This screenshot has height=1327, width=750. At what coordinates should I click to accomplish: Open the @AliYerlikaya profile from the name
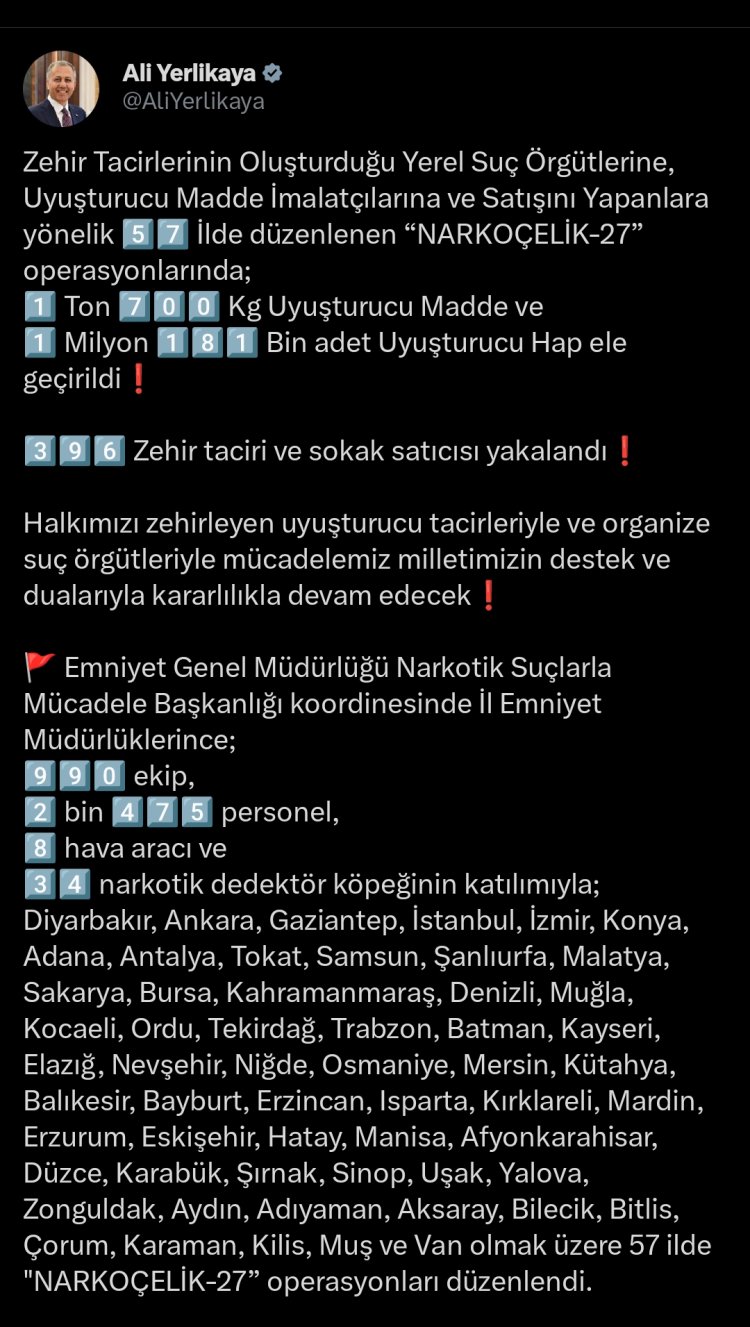coord(189,73)
